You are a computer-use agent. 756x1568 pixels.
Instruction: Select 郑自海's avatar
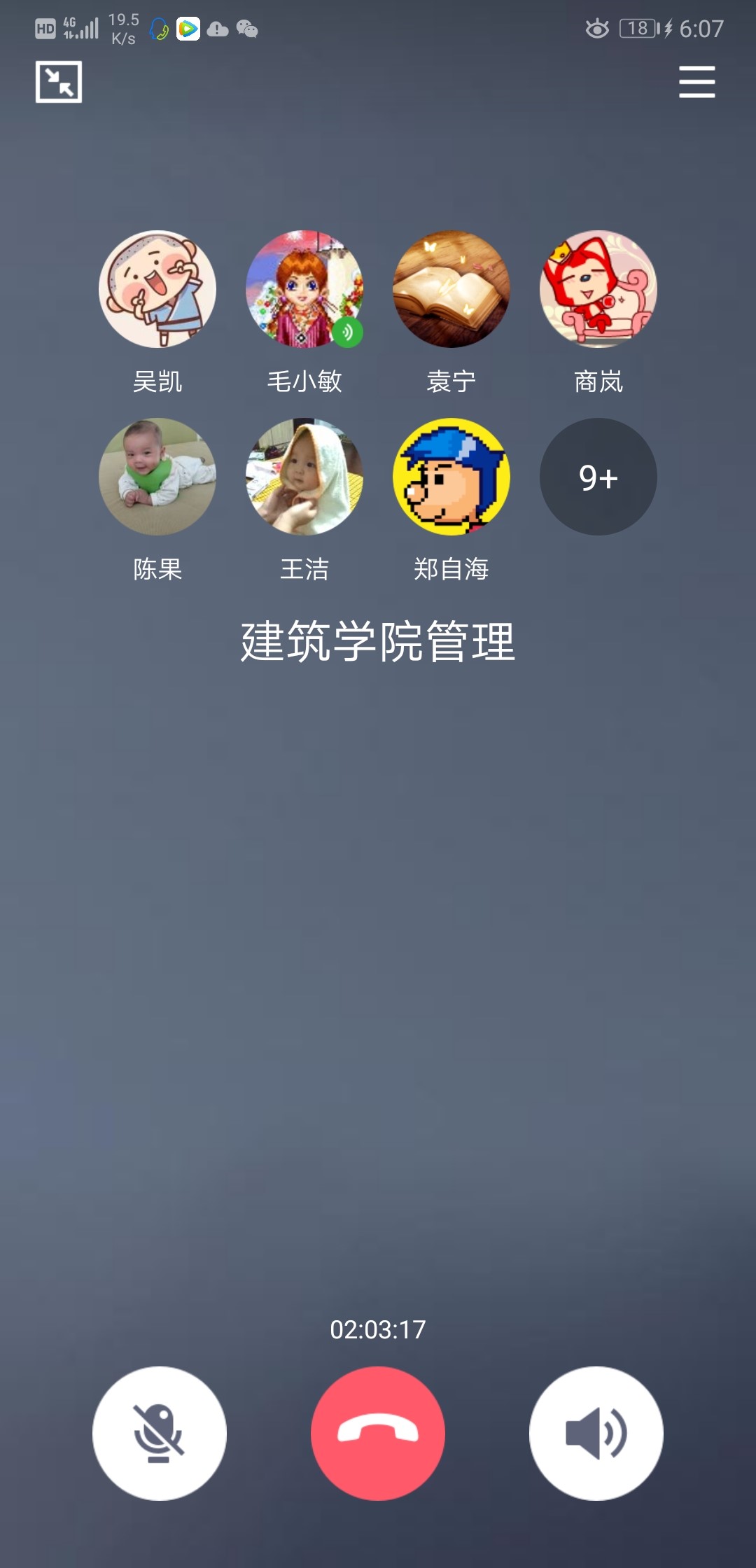[451, 477]
